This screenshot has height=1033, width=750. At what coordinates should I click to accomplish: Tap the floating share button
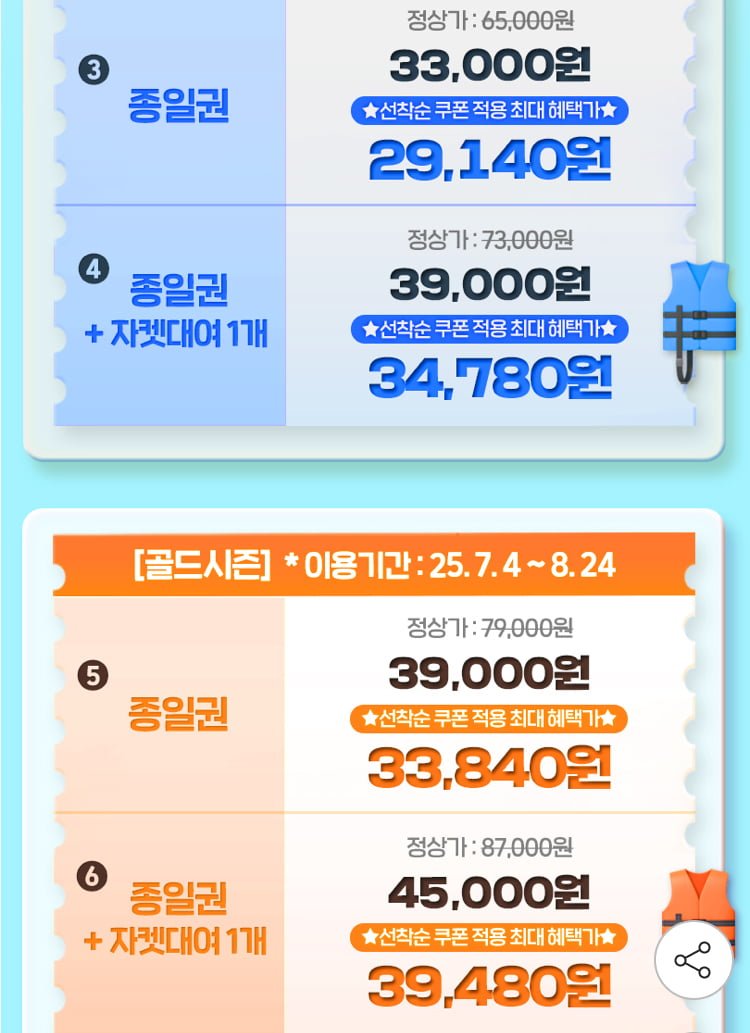pos(693,960)
